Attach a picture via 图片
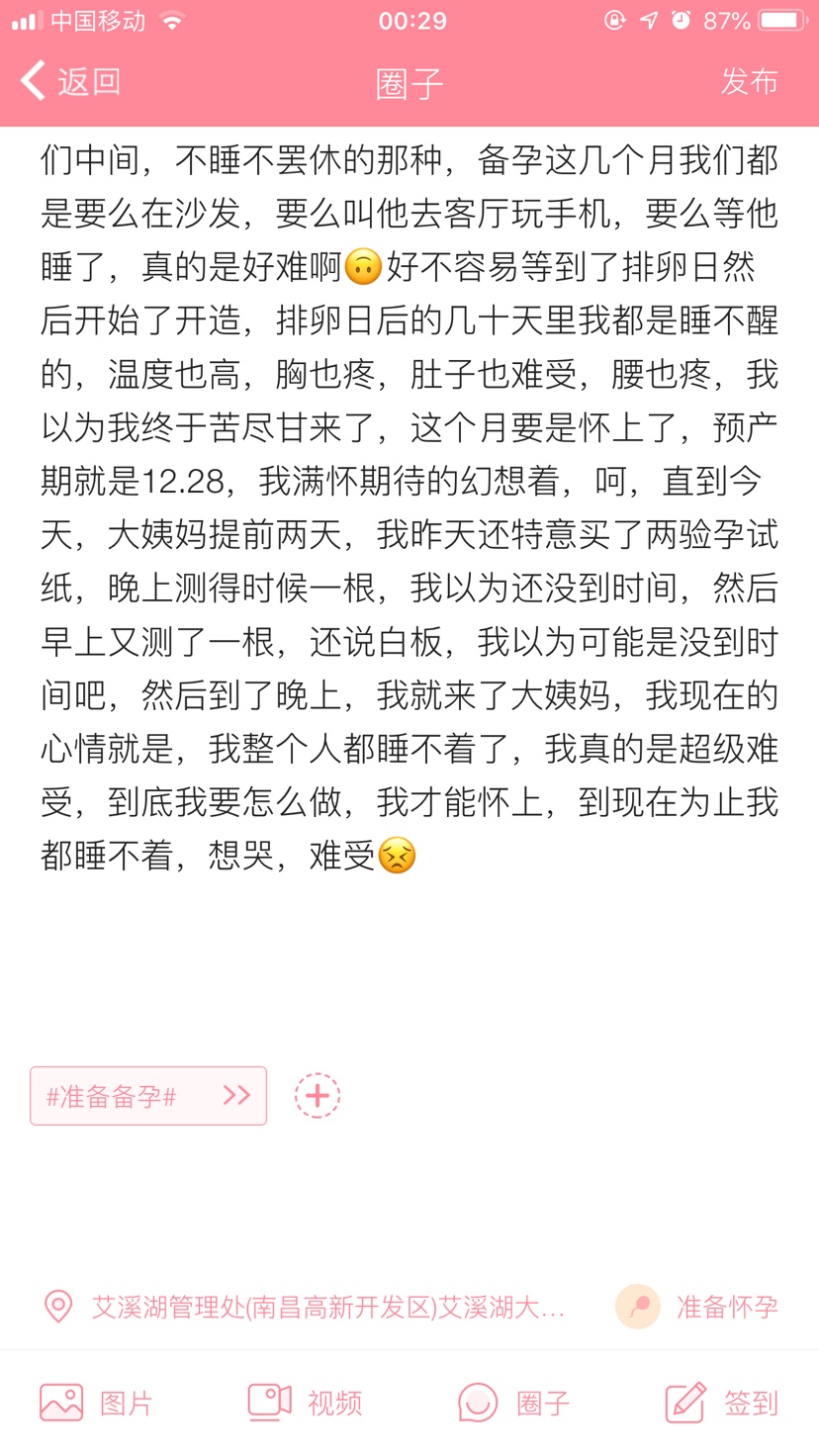This screenshot has height=1456, width=819. 97,1403
